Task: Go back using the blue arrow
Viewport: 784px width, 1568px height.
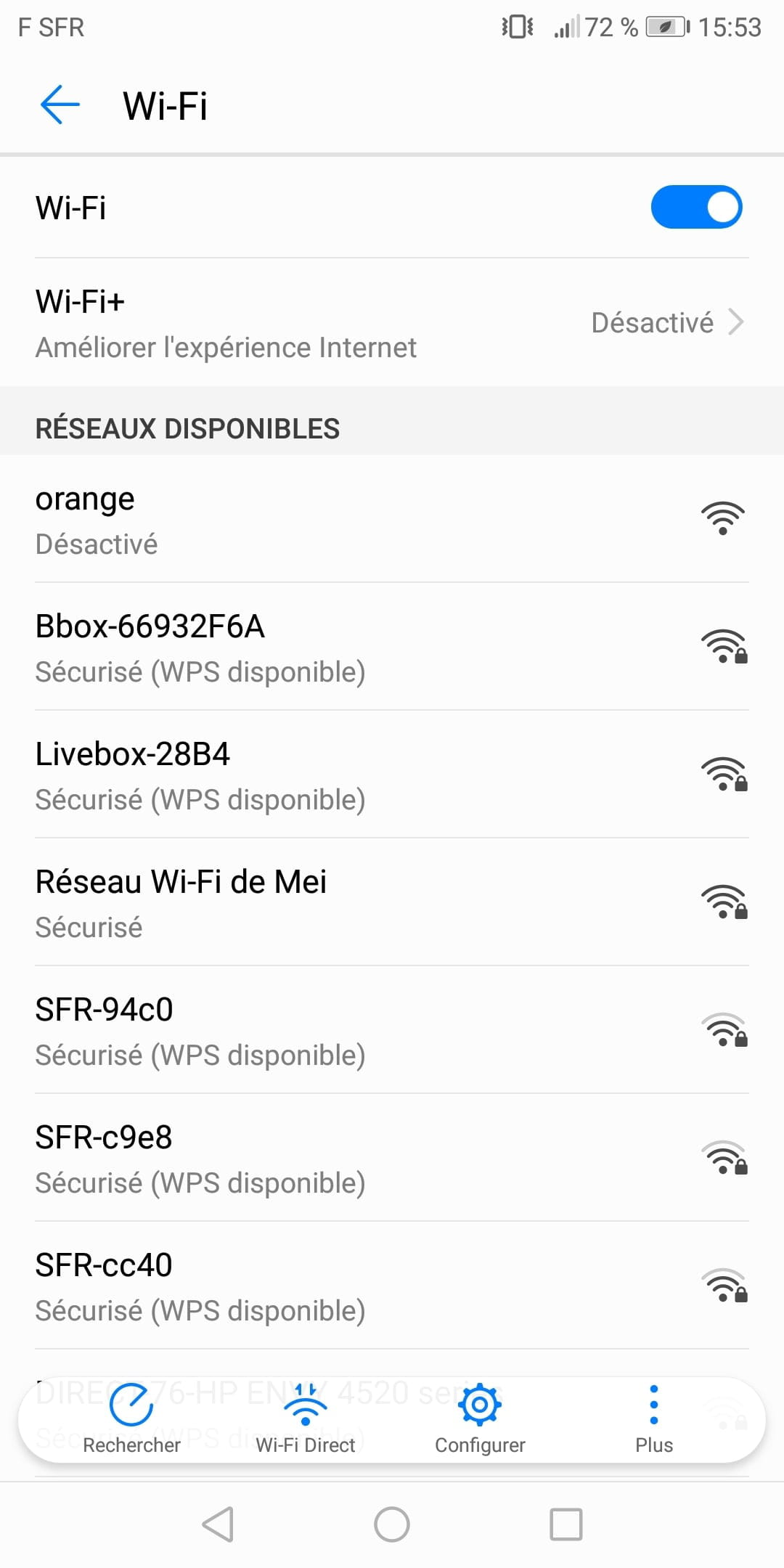Action: point(60,105)
